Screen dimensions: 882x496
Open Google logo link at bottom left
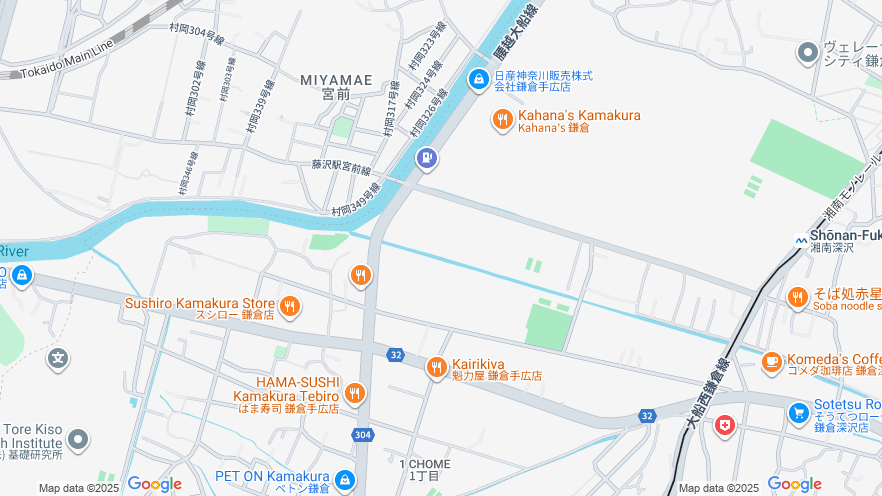point(154,485)
